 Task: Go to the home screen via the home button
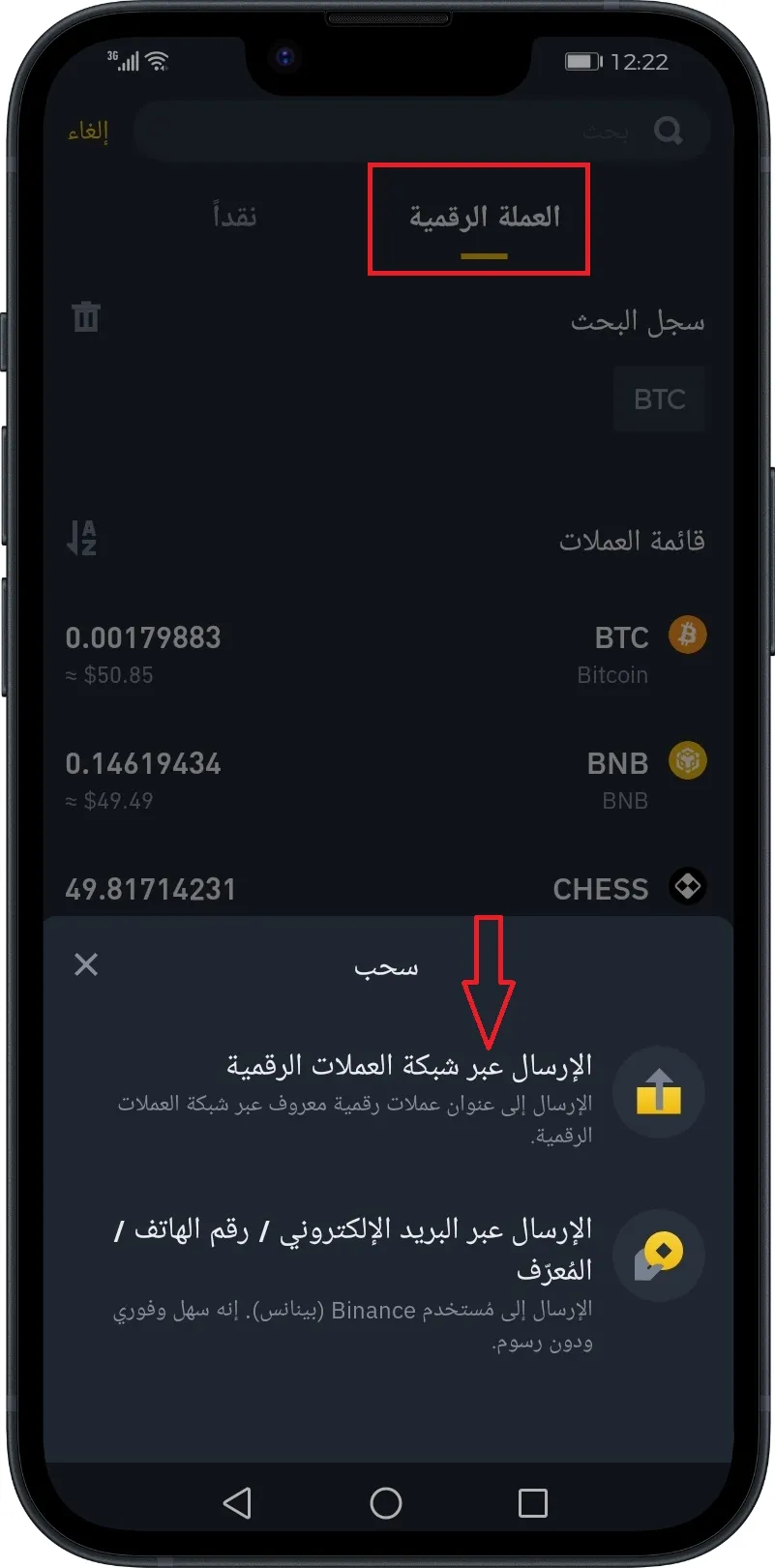coord(386,1502)
